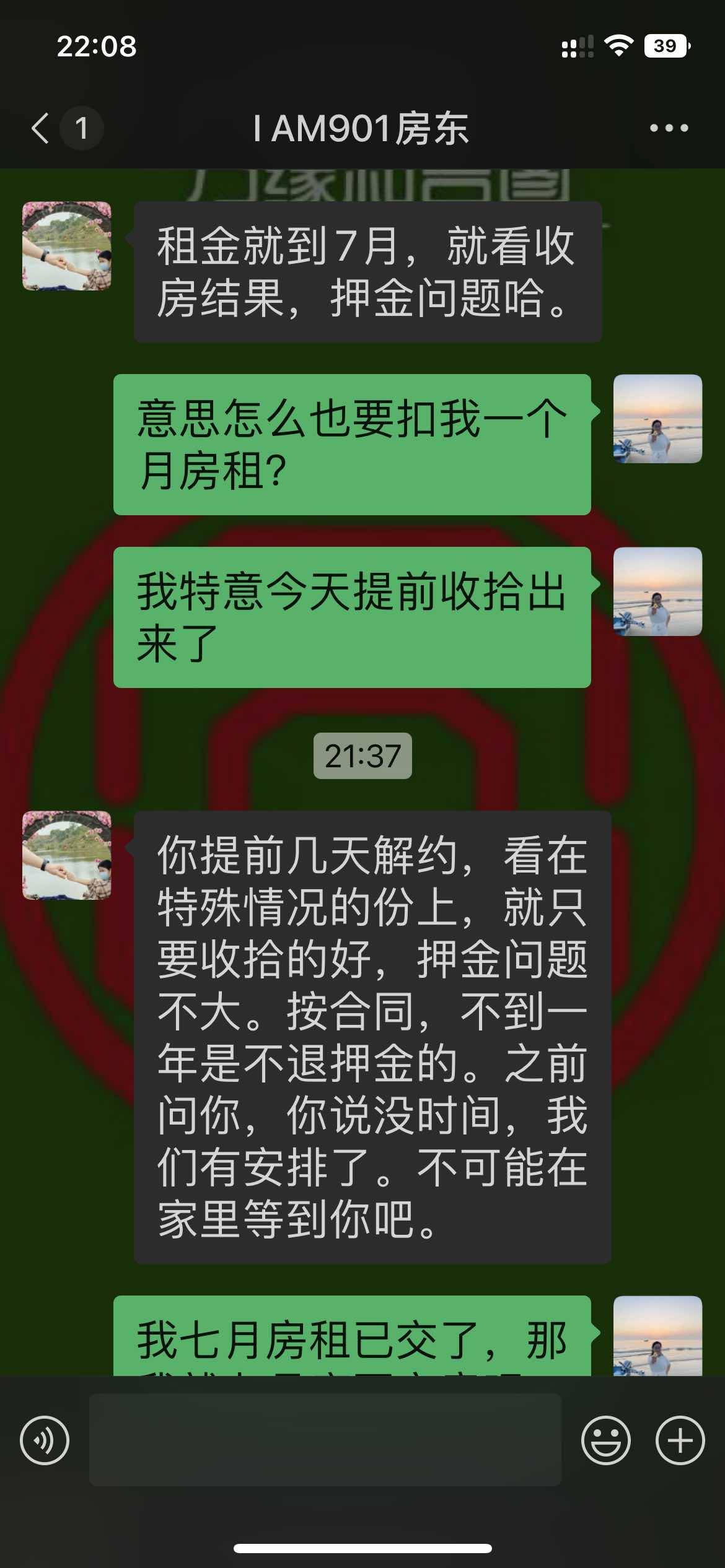Open landlord's avatar beside 租金就到7月 message

pos(67,246)
